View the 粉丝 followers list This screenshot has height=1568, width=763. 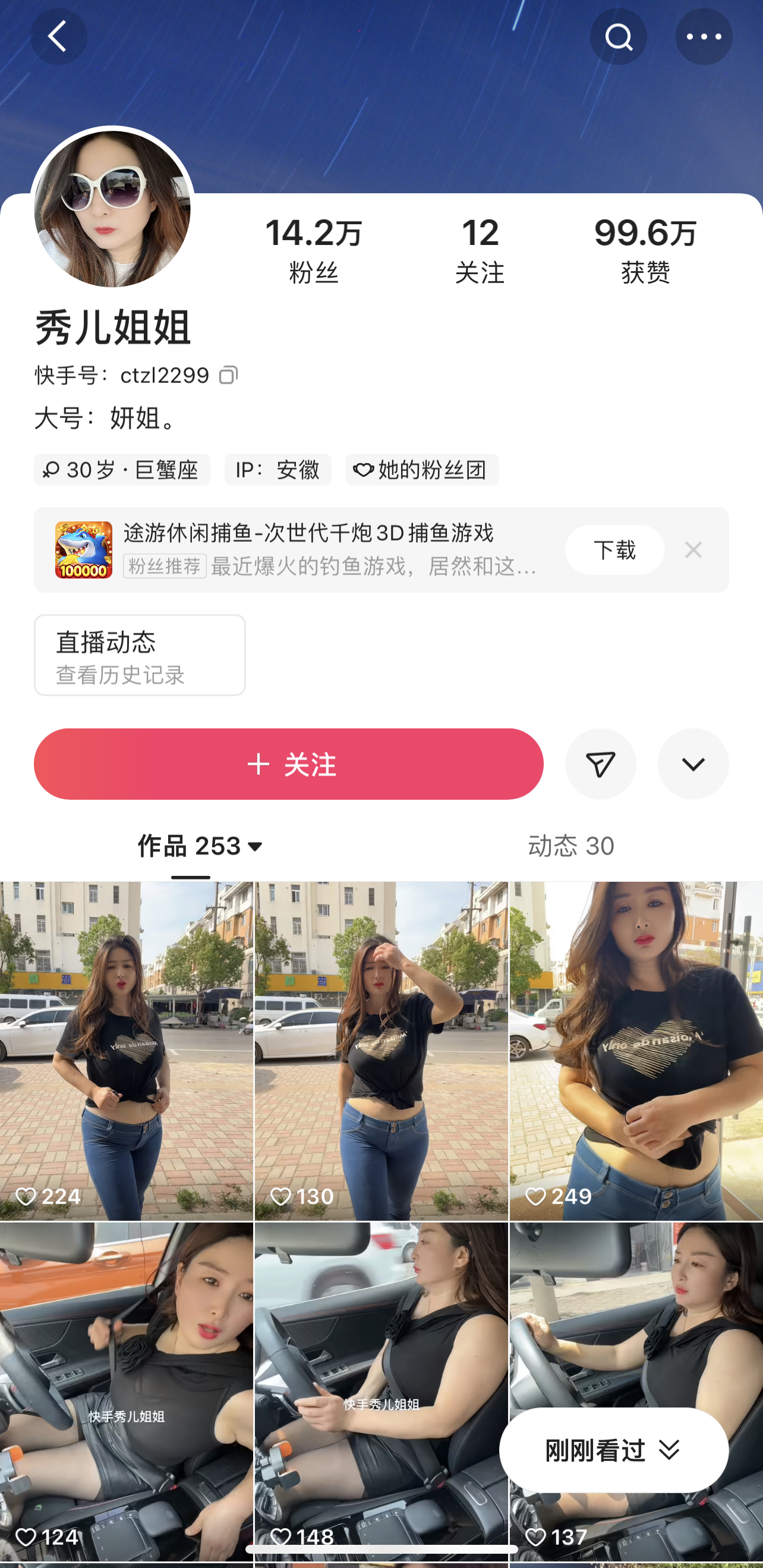tap(313, 250)
